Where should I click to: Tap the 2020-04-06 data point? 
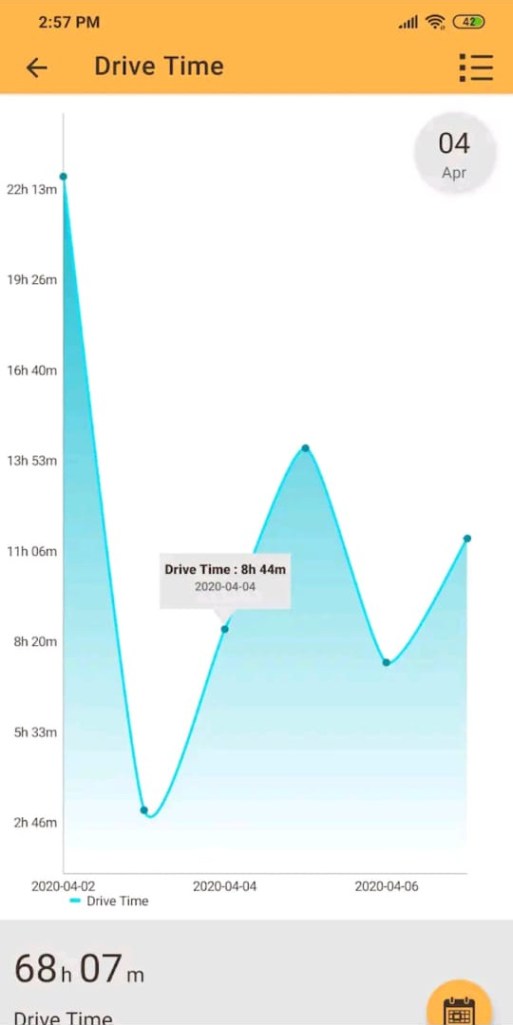coord(386,662)
